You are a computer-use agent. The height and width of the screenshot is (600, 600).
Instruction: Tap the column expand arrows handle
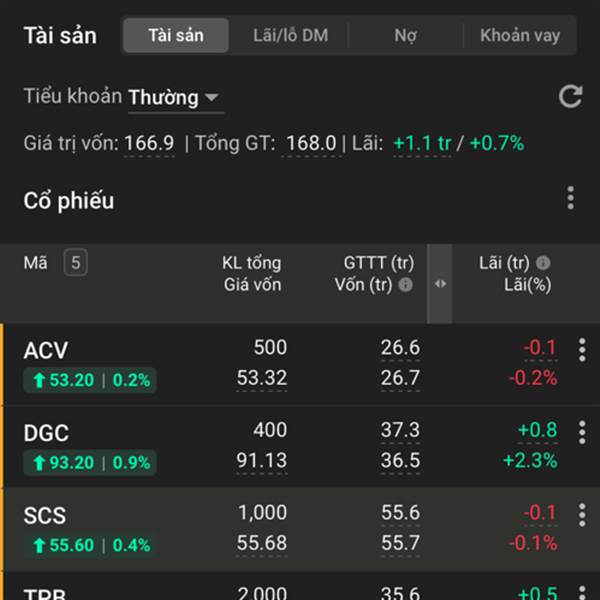tap(440, 284)
